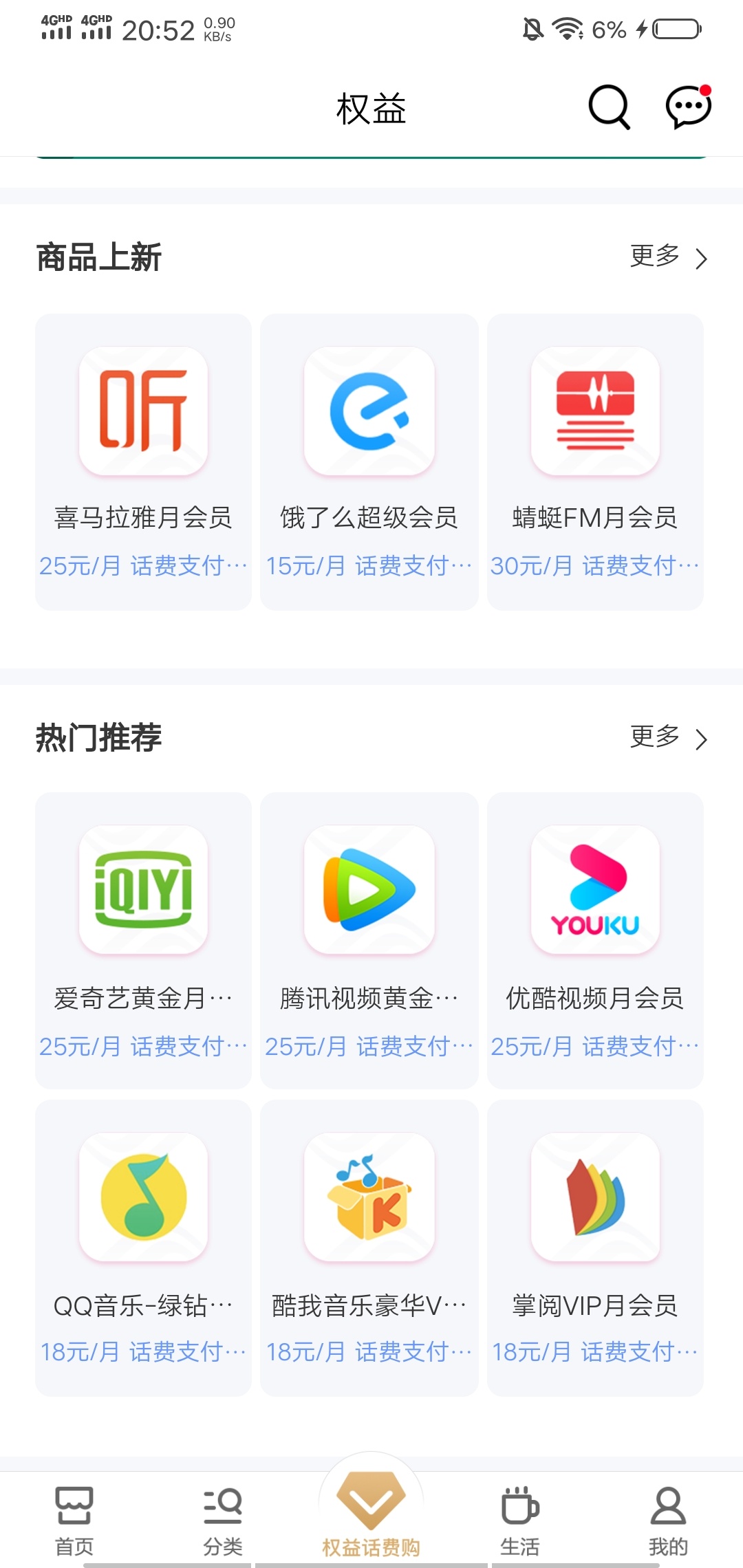This screenshot has height=1568, width=743.
Task: Open the 喜马拉雅月会员 card
Action: (143, 462)
